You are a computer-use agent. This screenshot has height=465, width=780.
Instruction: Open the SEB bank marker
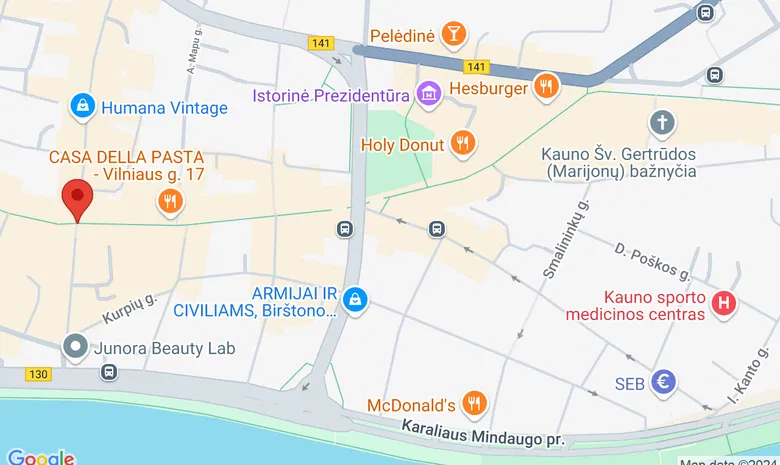661,382
